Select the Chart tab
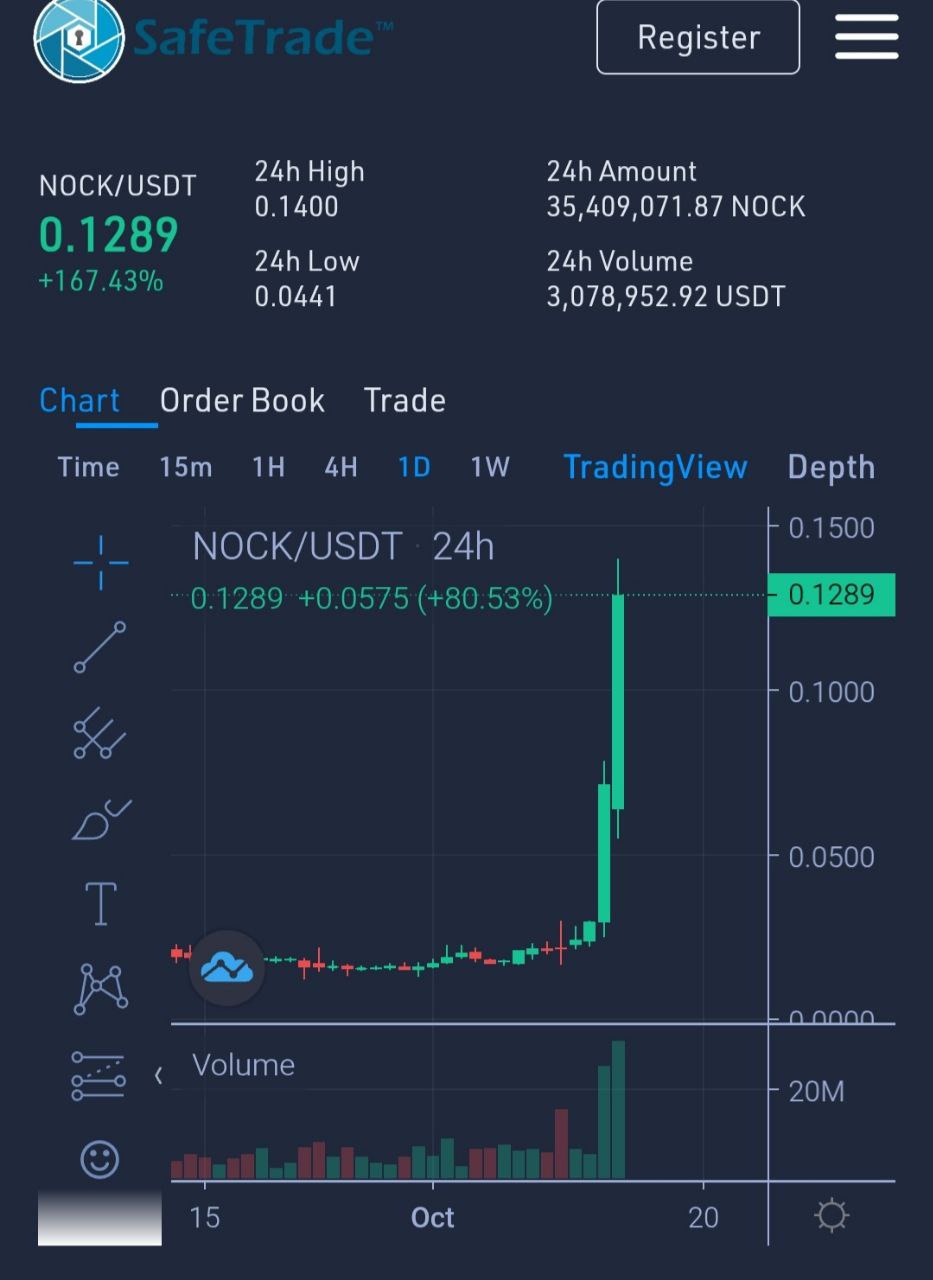Image resolution: width=933 pixels, height=1280 pixels. (80, 401)
